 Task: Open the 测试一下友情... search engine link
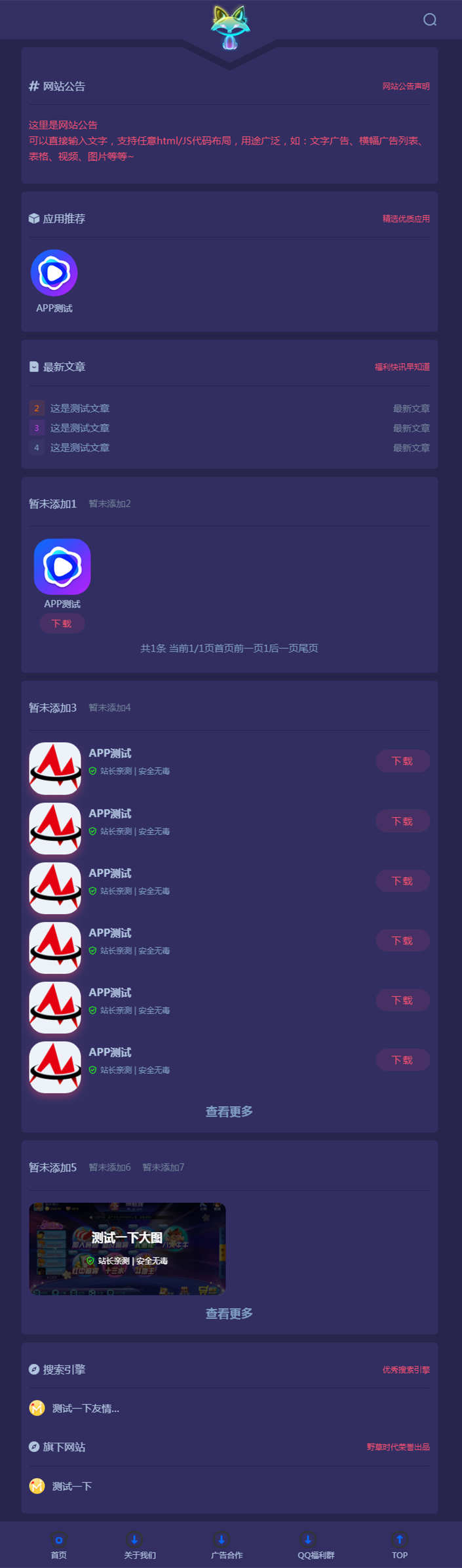click(85, 1408)
